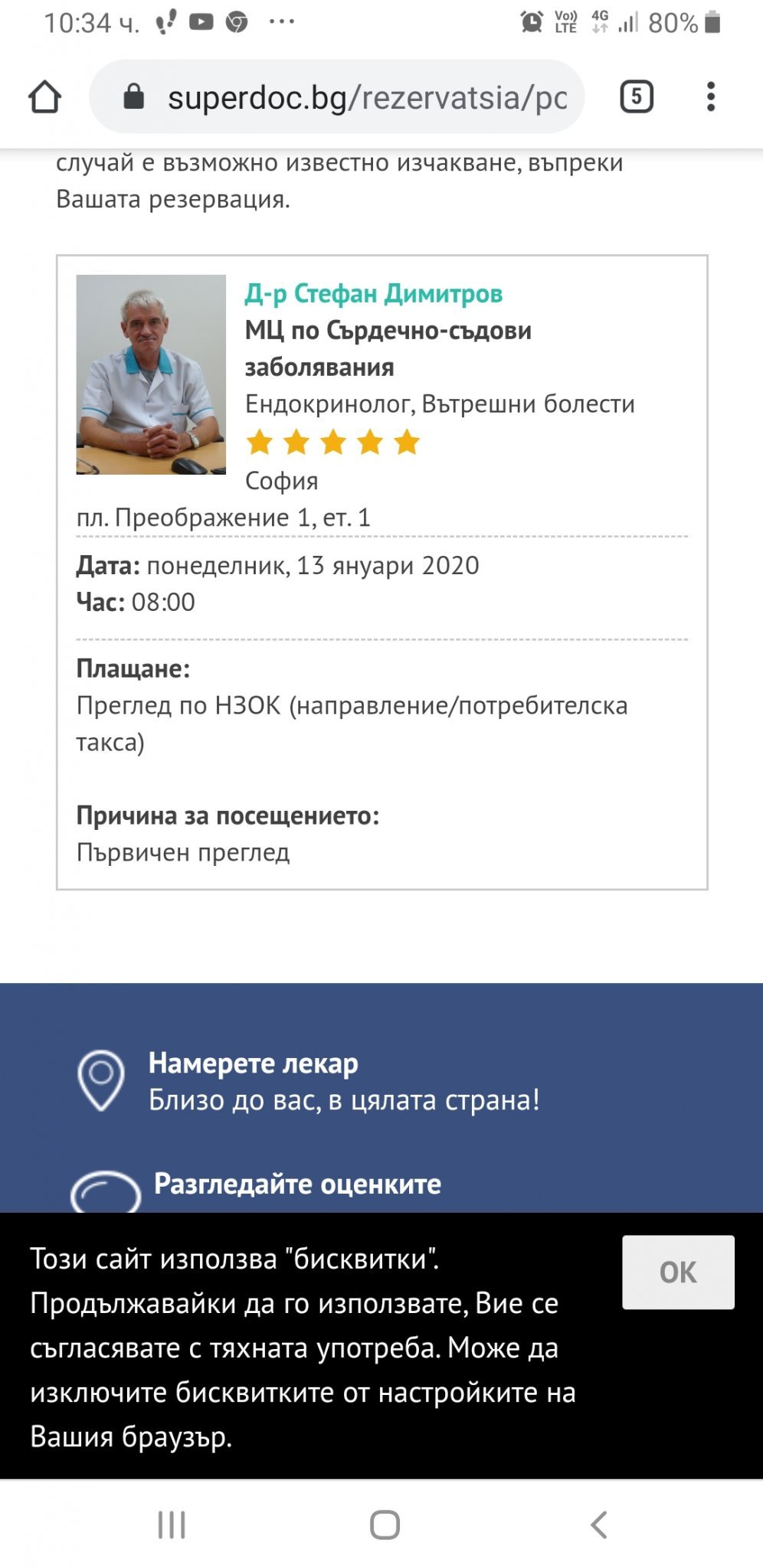Open the tab switcher showing 5 tabs
763x1568 pixels.
coord(636,97)
